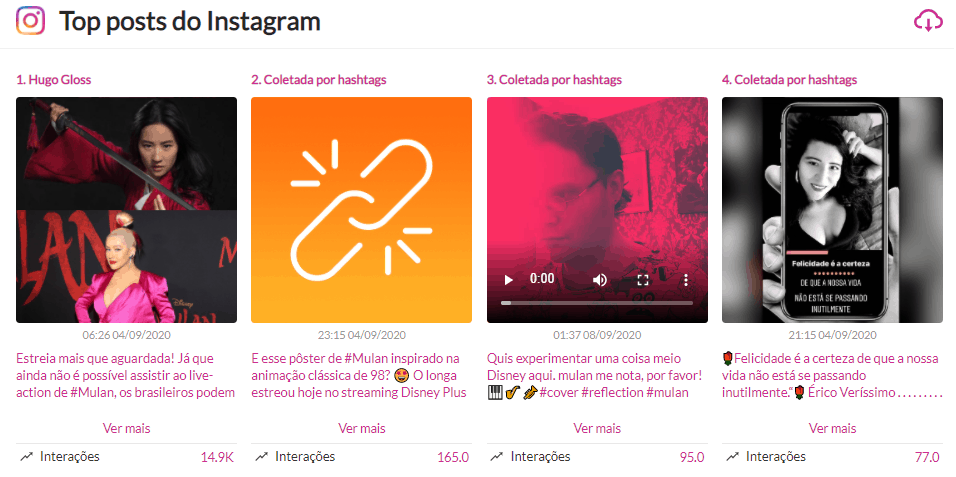Image resolution: width=956 pixels, height=477 pixels.
Task: Enter fullscreen on the video
Action: tap(644, 280)
